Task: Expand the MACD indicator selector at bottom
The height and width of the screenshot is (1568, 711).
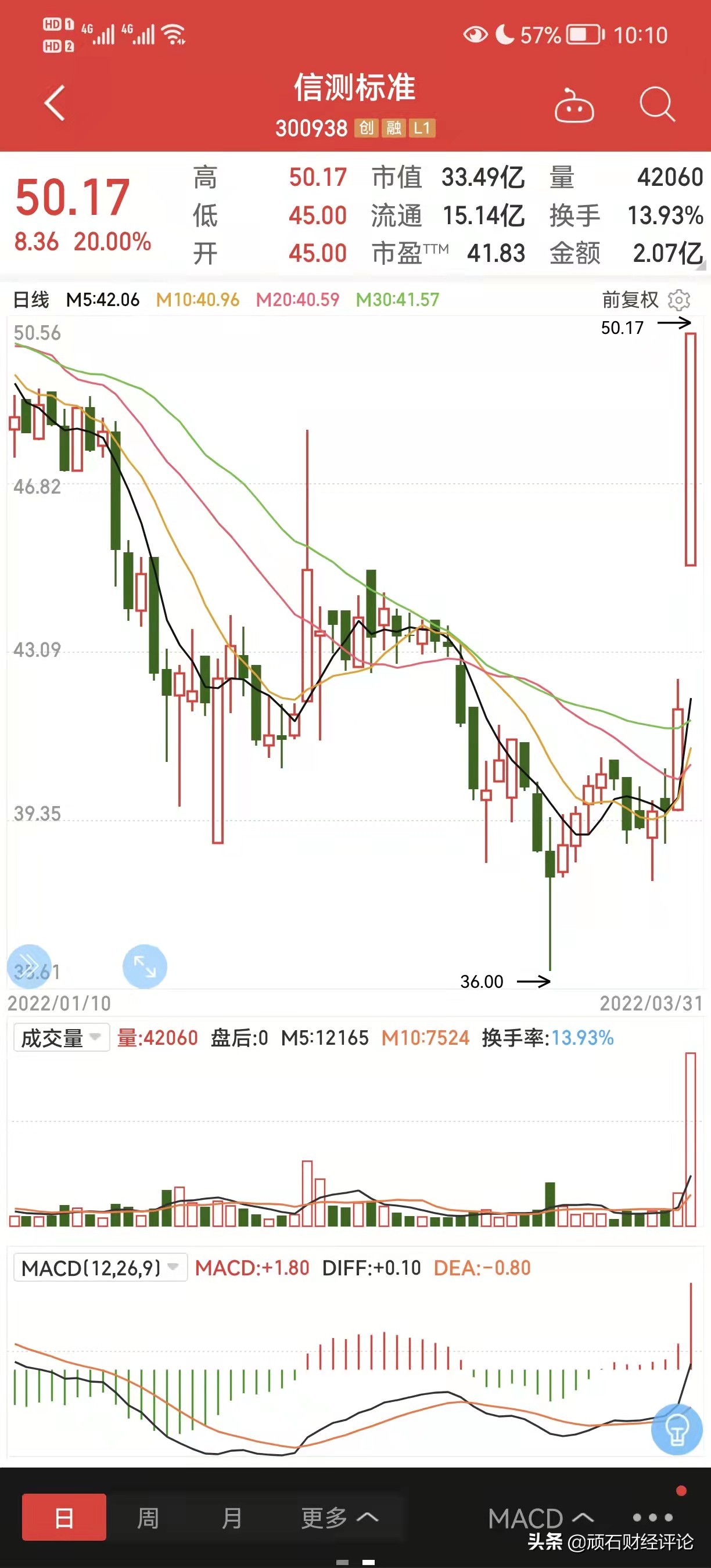Action: pos(538,1518)
